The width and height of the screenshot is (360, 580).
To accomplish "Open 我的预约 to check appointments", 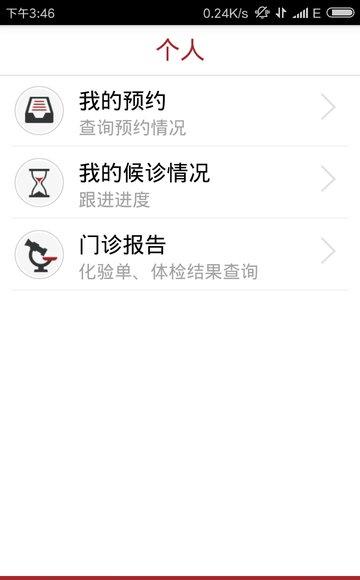I will [x=180, y=111].
